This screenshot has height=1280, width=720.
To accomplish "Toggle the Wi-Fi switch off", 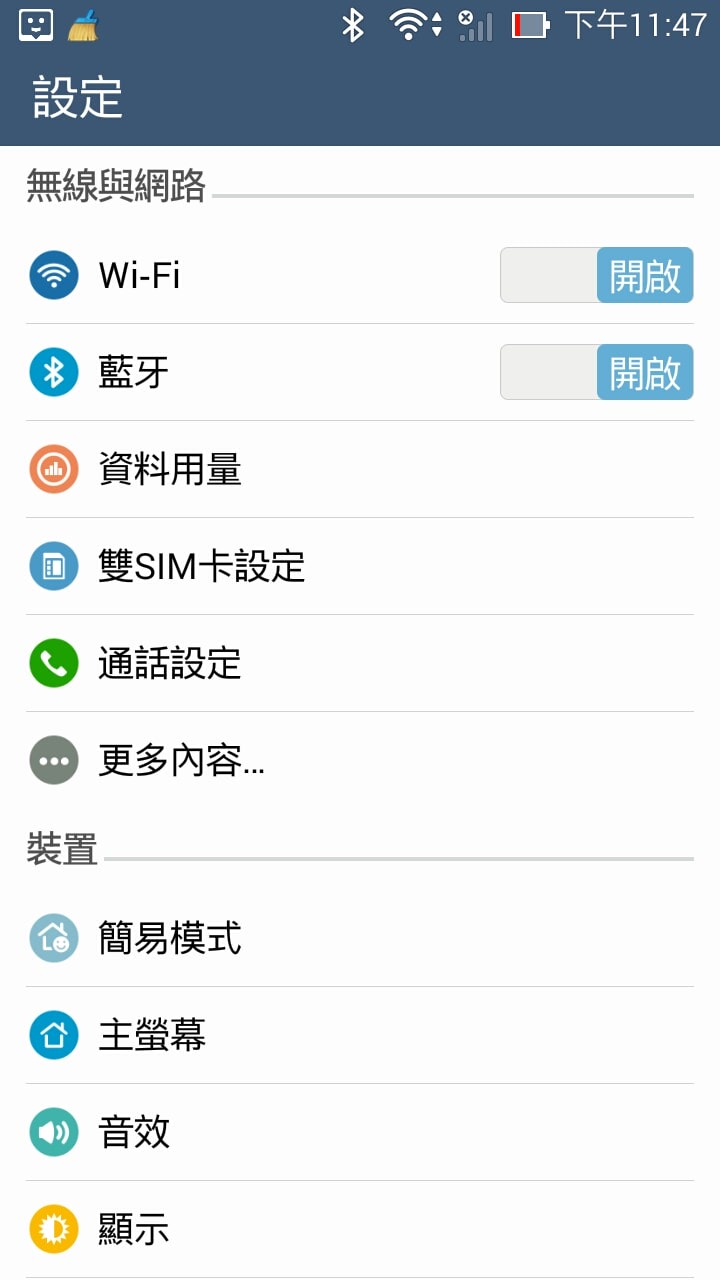I will pos(596,275).
